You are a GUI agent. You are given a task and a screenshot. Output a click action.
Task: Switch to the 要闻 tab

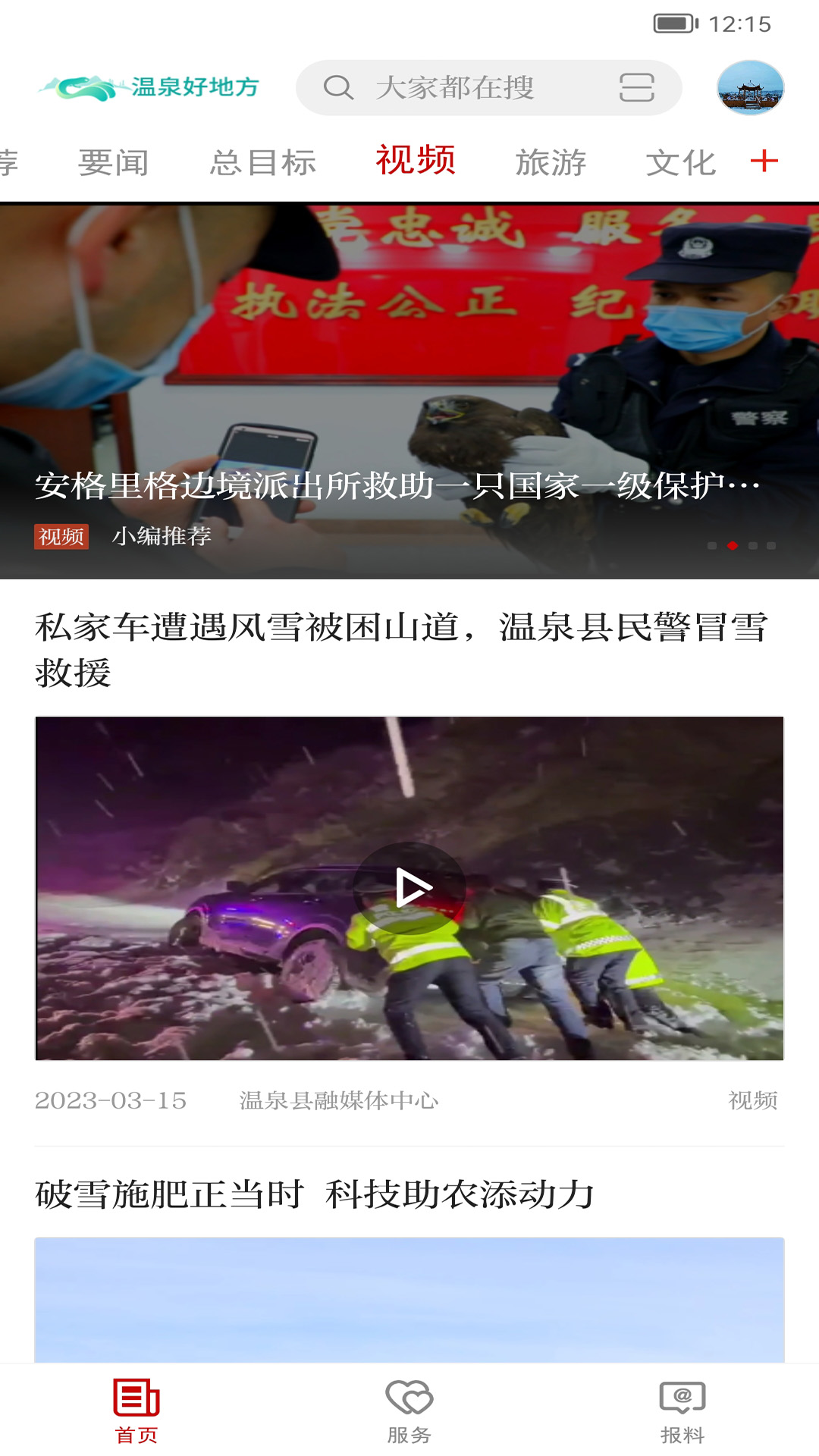click(x=114, y=162)
